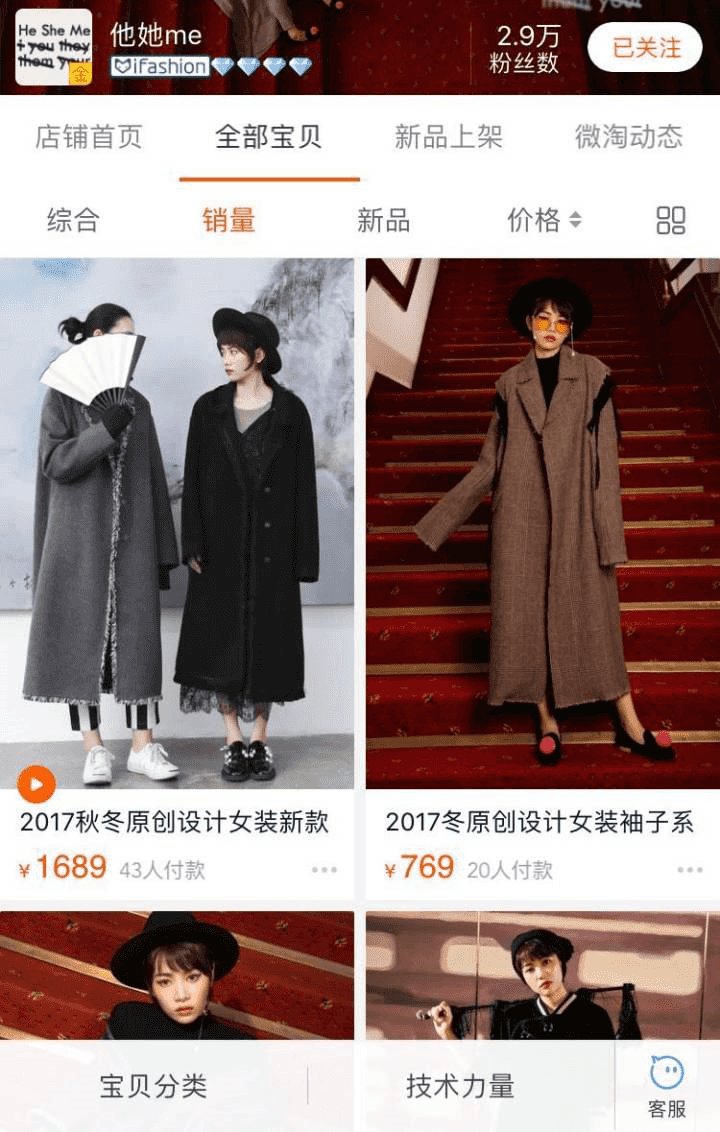Toggle the grid layout view icon

point(670,220)
